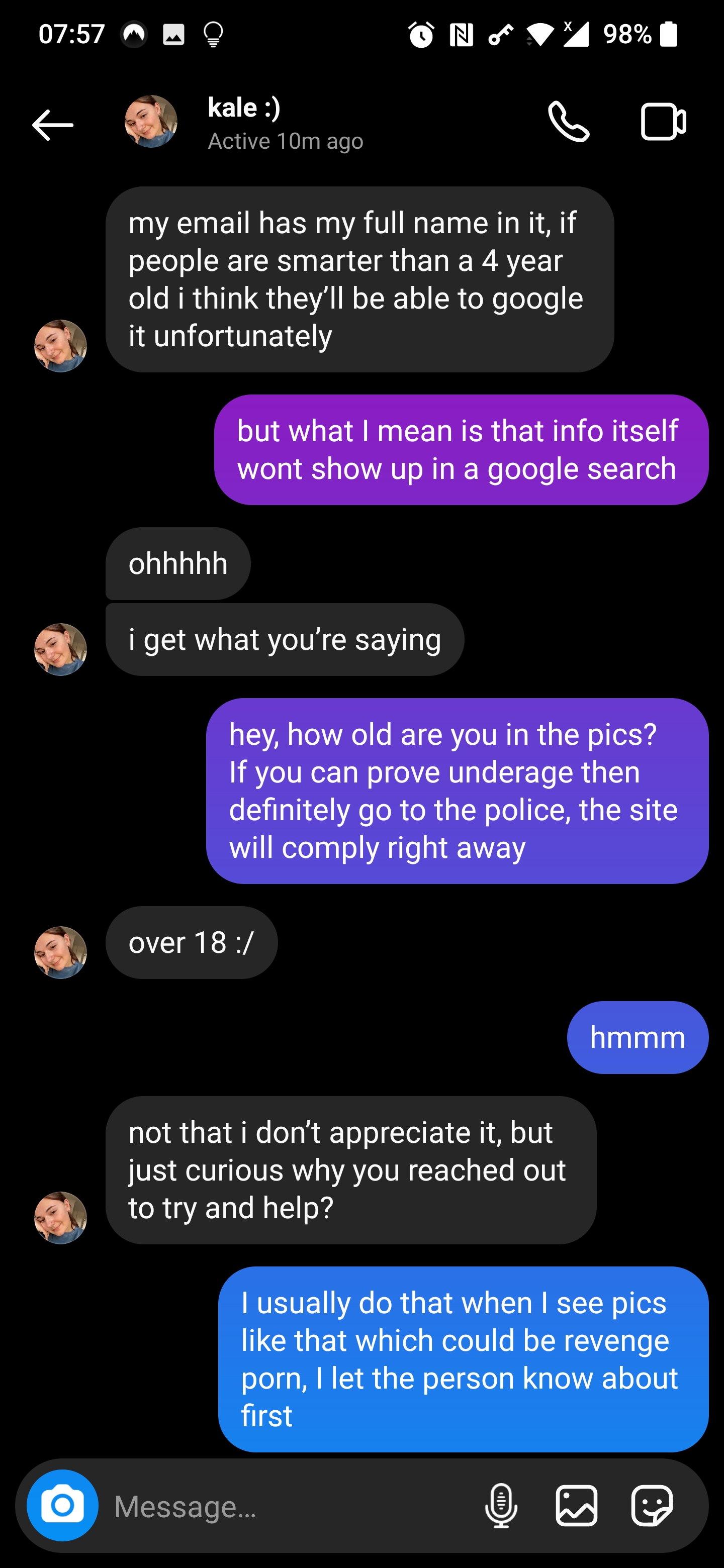Open kale's profile from header avatar
This screenshot has width=724, height=1568.
151,122
